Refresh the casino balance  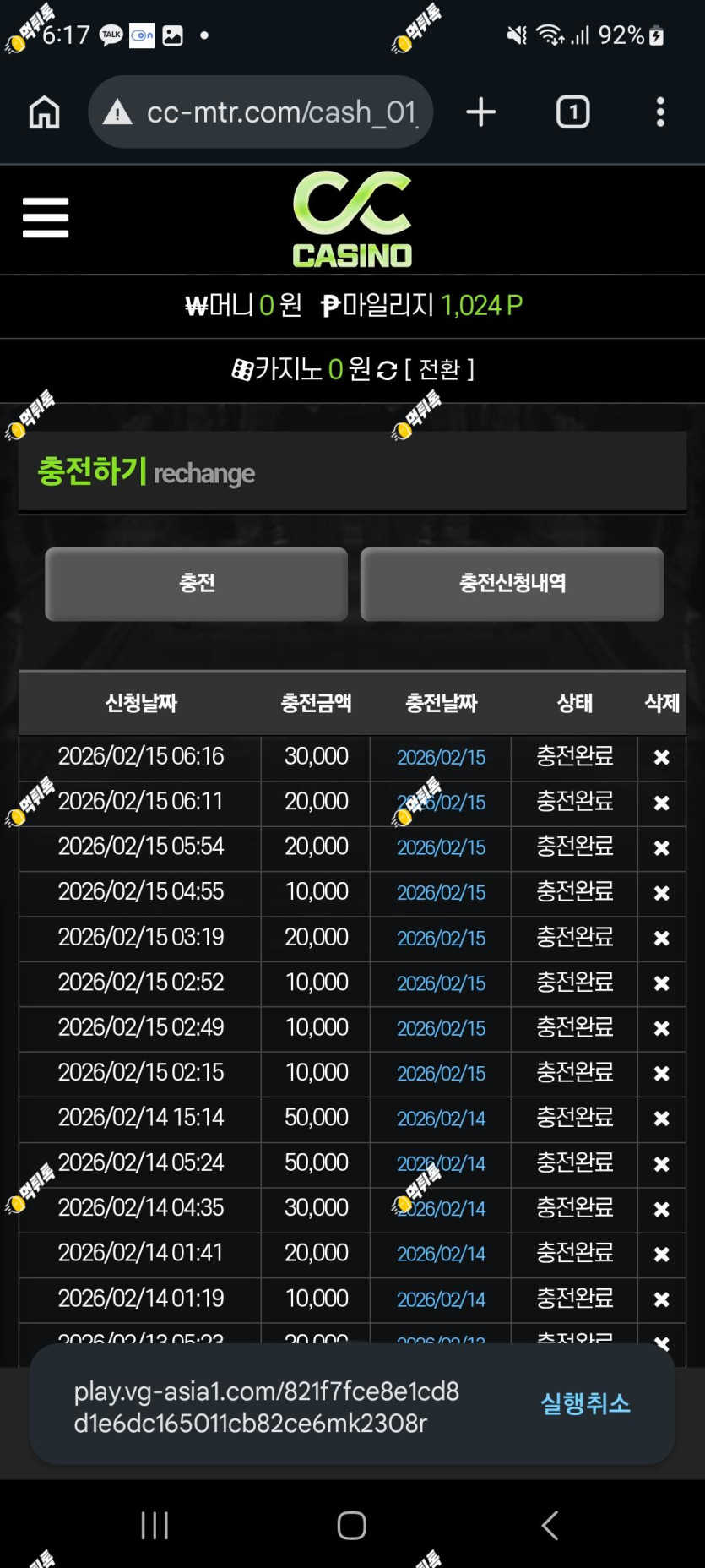[x=387, y=370]
